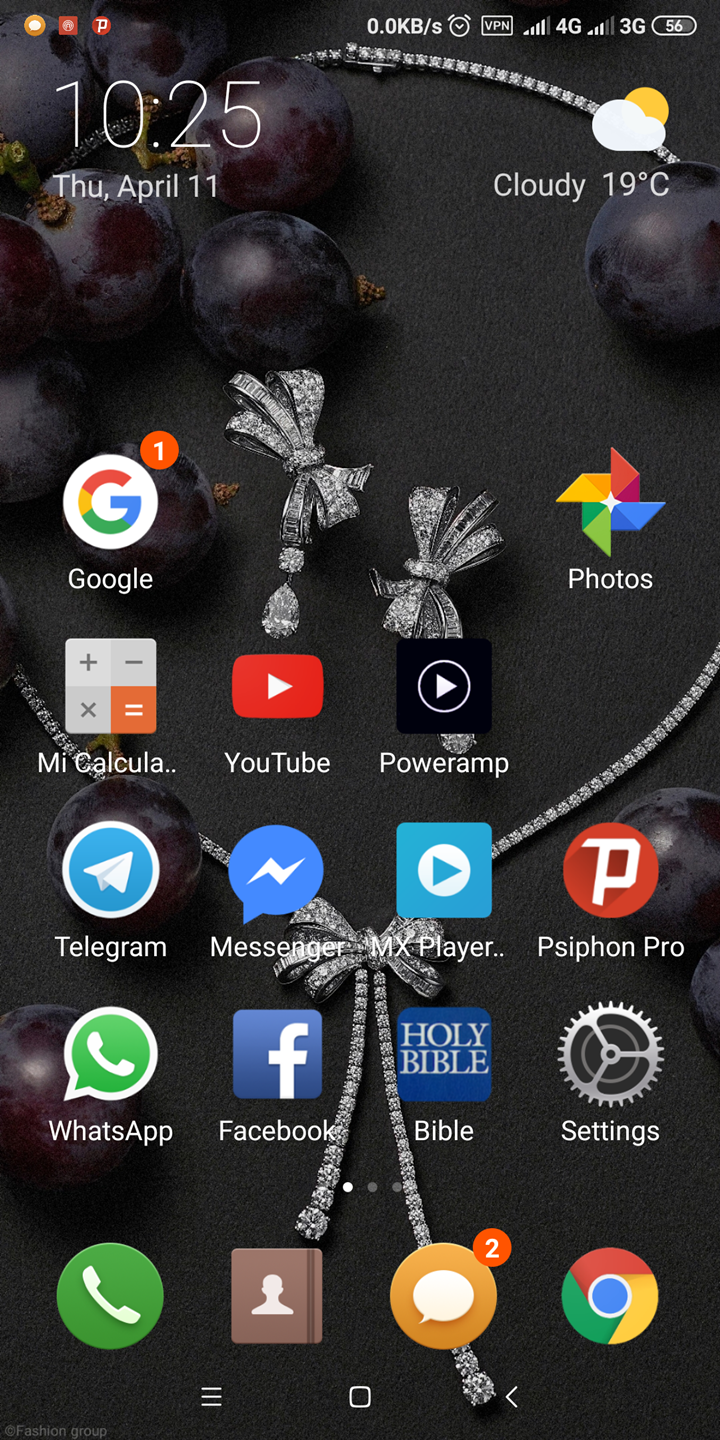Image resolution: width=720 pixels, height=1440 pixels.
Task: Open the recent apps menu button
Action: (211, 1397)
